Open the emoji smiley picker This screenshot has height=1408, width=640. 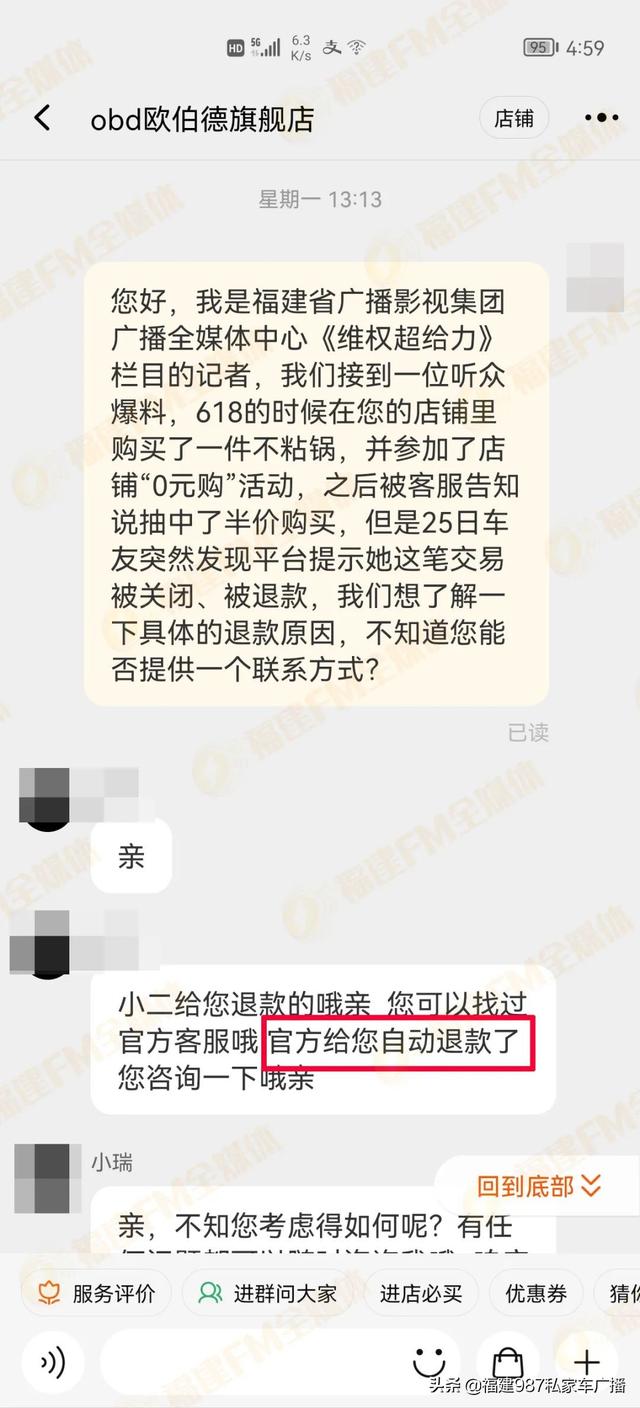(429, 1362)
